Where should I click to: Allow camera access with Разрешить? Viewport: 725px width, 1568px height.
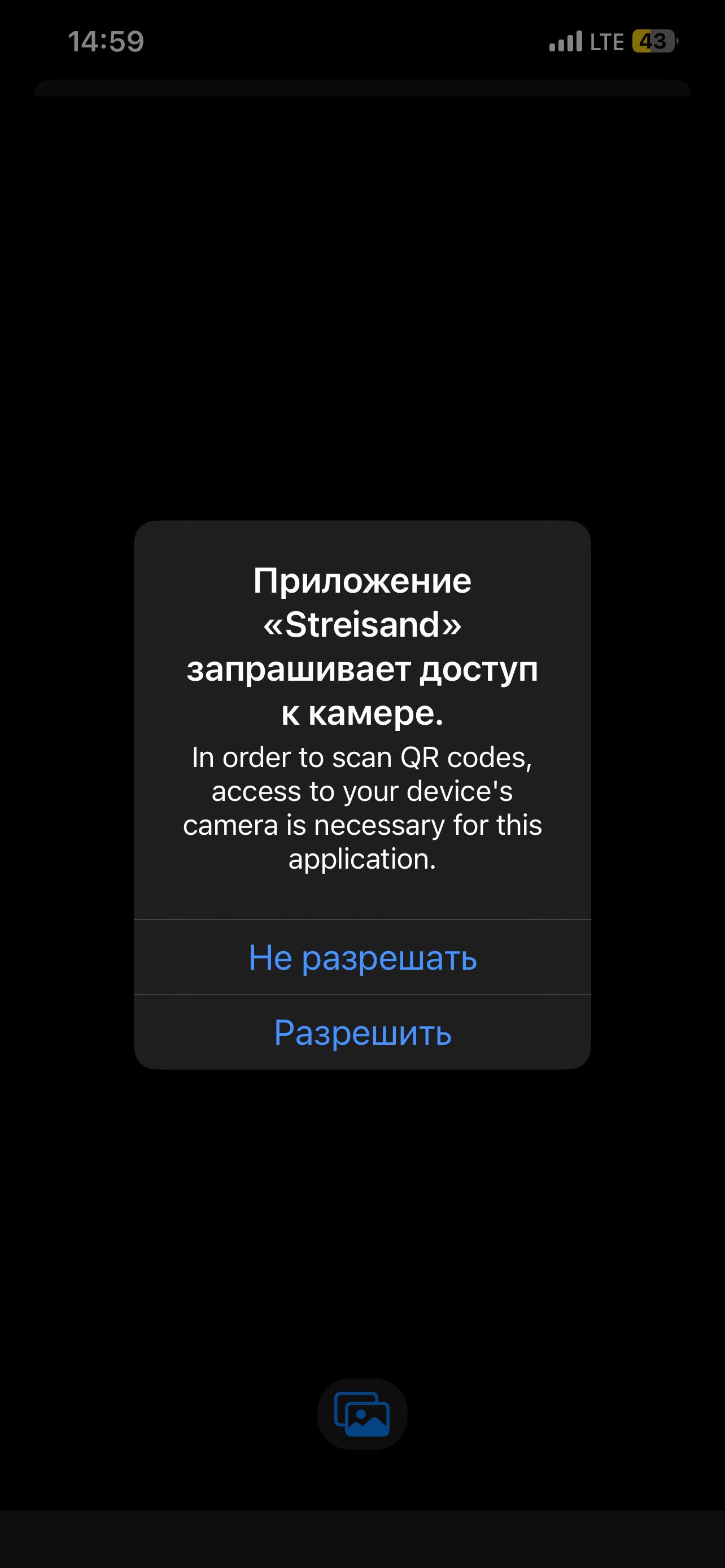click(362, 1033)
